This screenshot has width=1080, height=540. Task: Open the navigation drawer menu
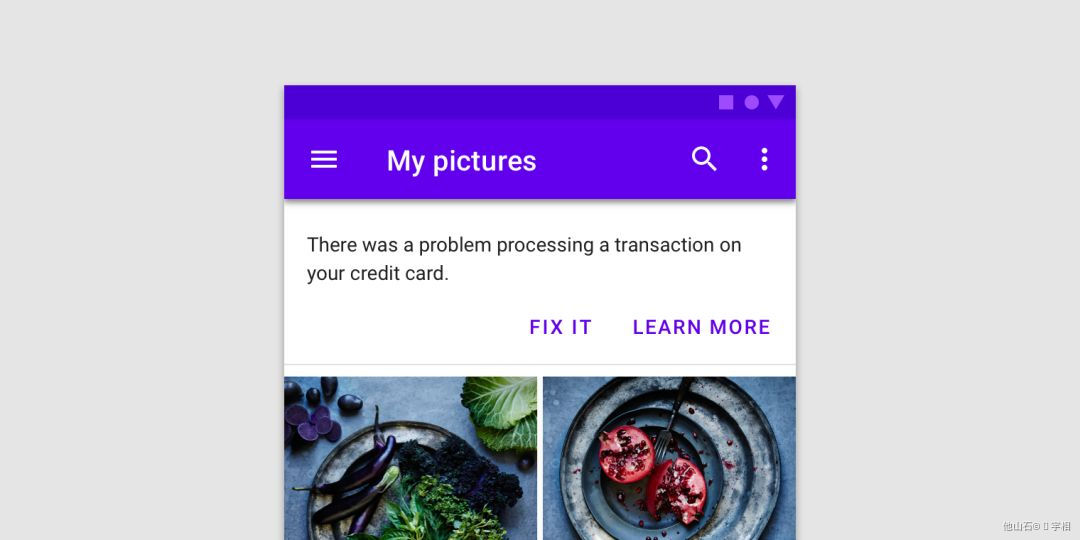pos(324,160)
